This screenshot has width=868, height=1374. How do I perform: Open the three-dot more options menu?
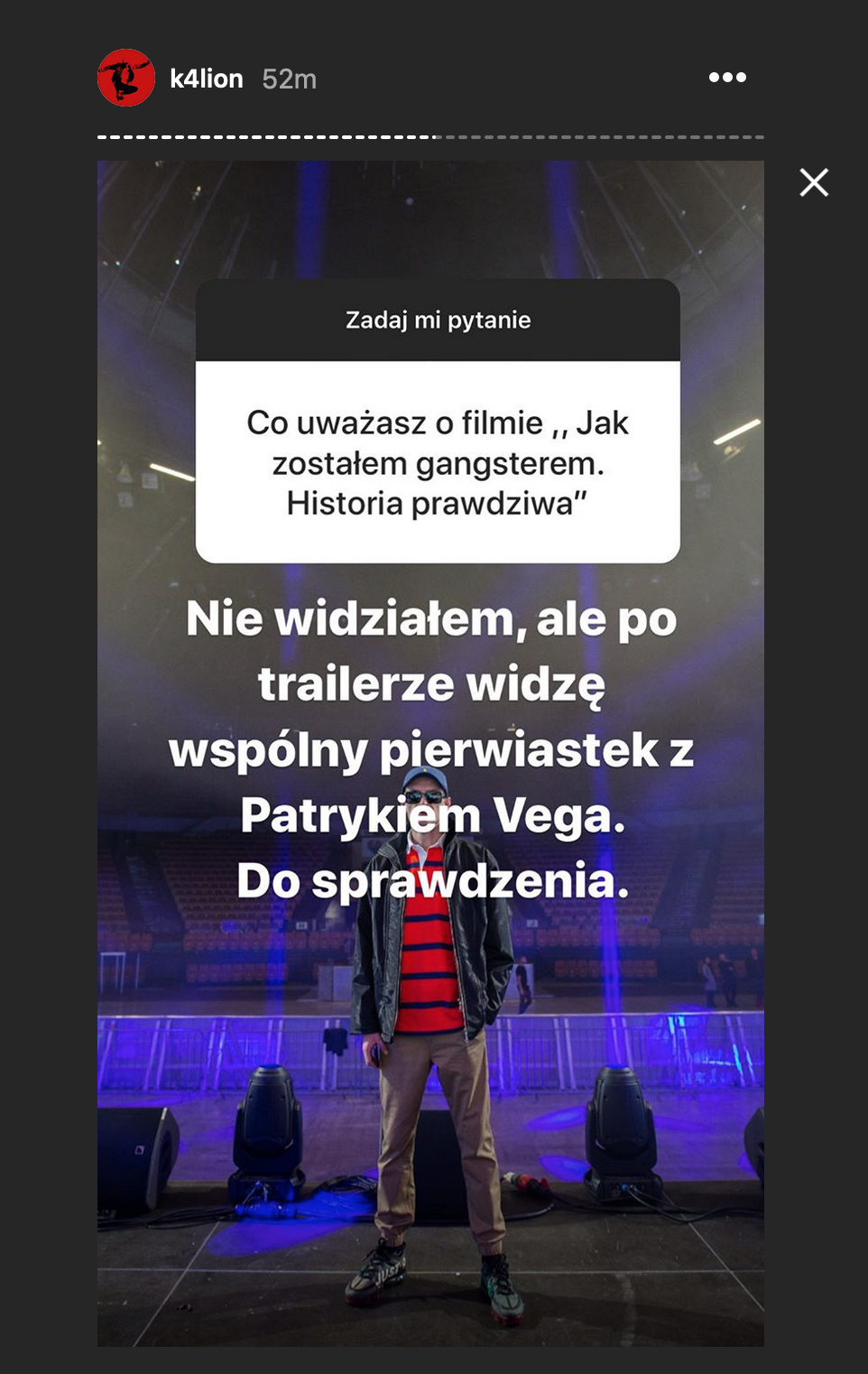(727, 78)
